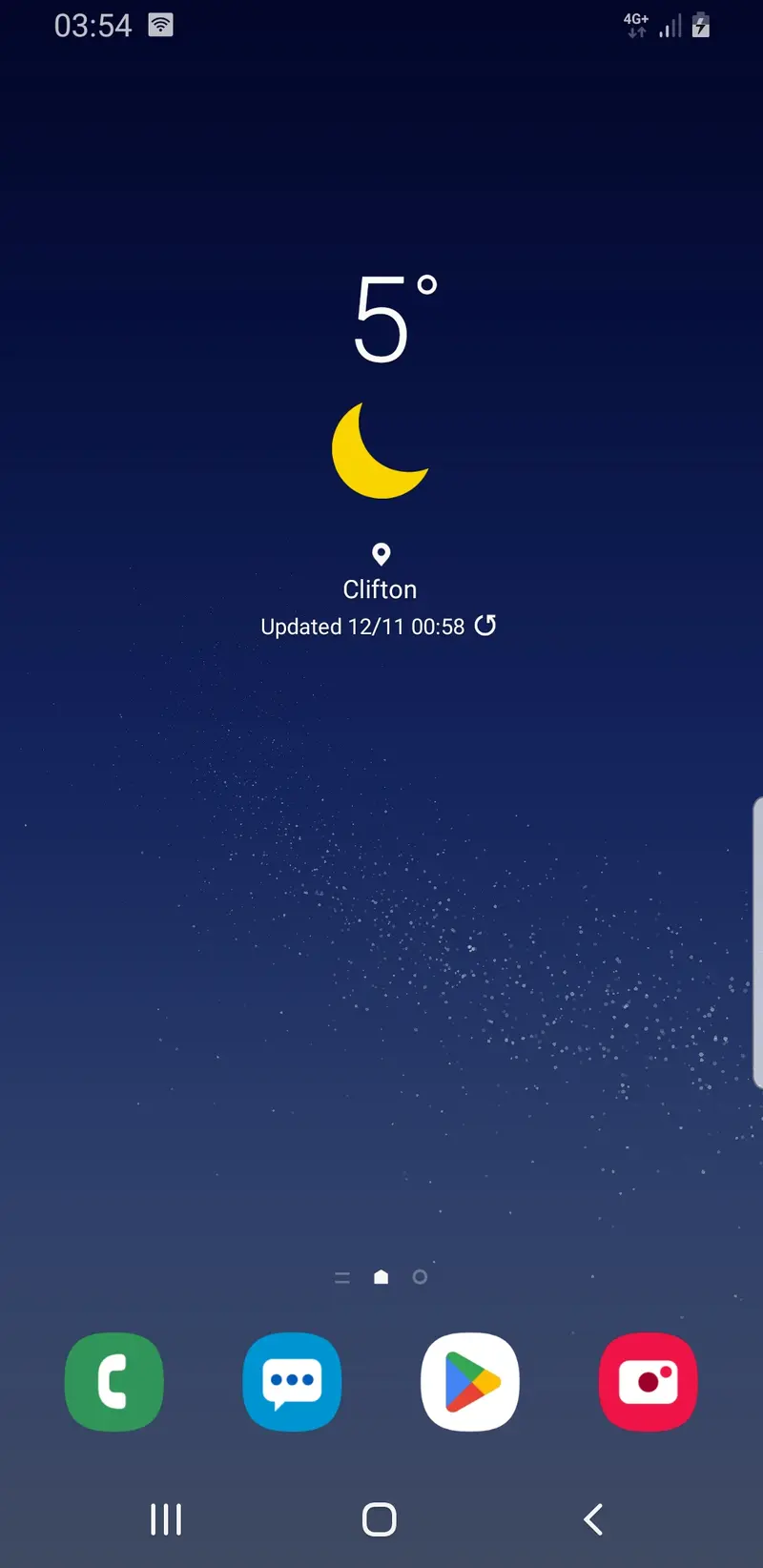
Task: Launch the red camera recorder app
Action: click(x=649, y=1381)
